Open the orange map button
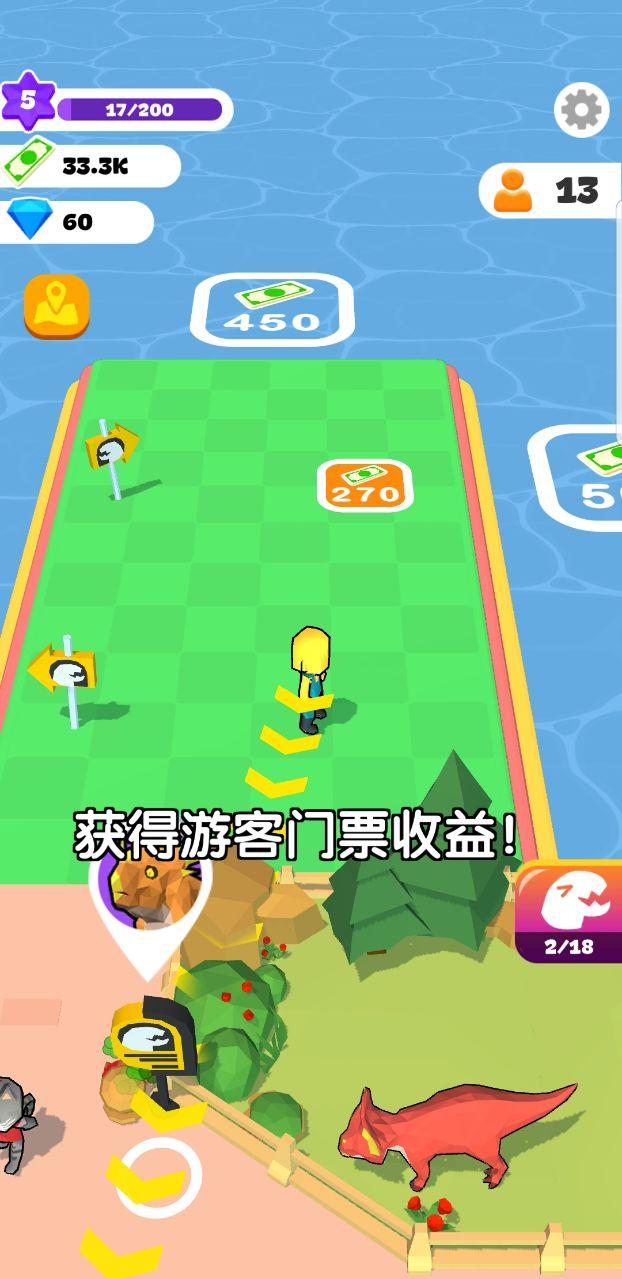Image resolution: width=622 pixels, height=1279 pixels. [x=57, y=306]
